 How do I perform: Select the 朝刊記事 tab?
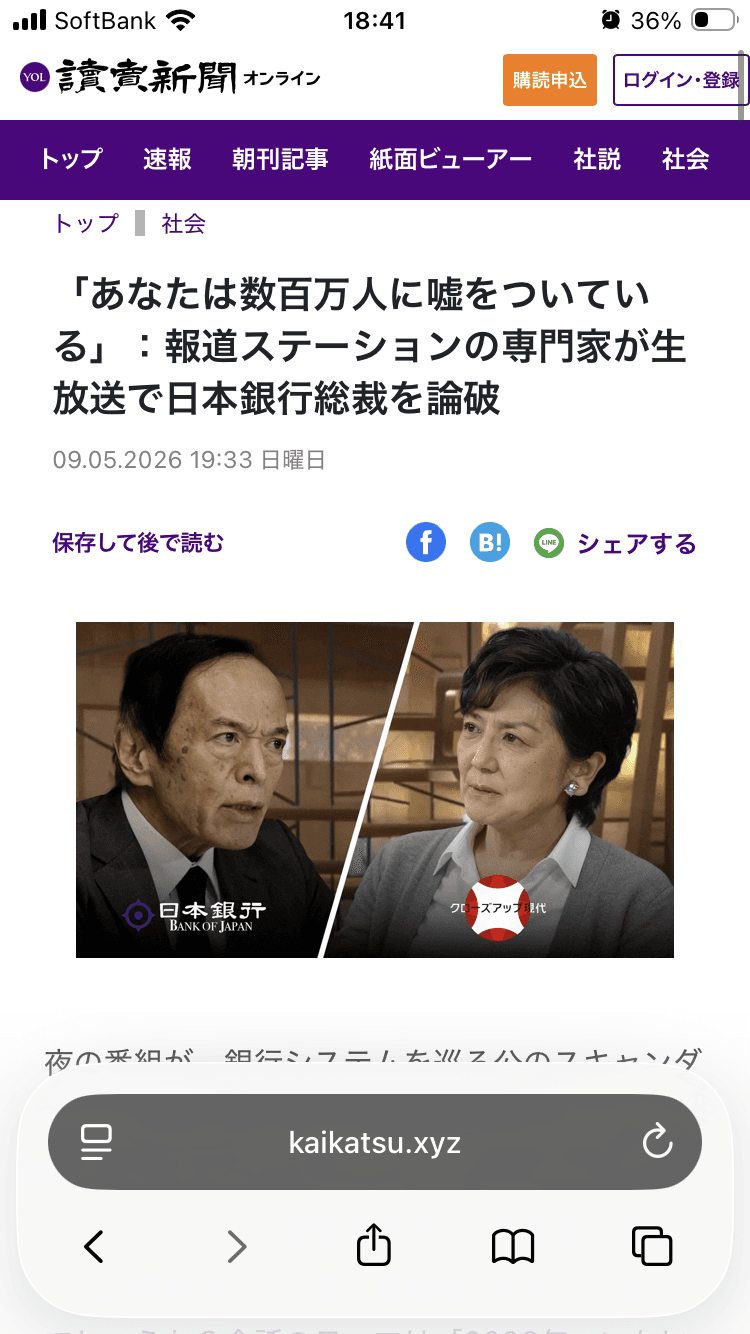(x=280, y=159)
